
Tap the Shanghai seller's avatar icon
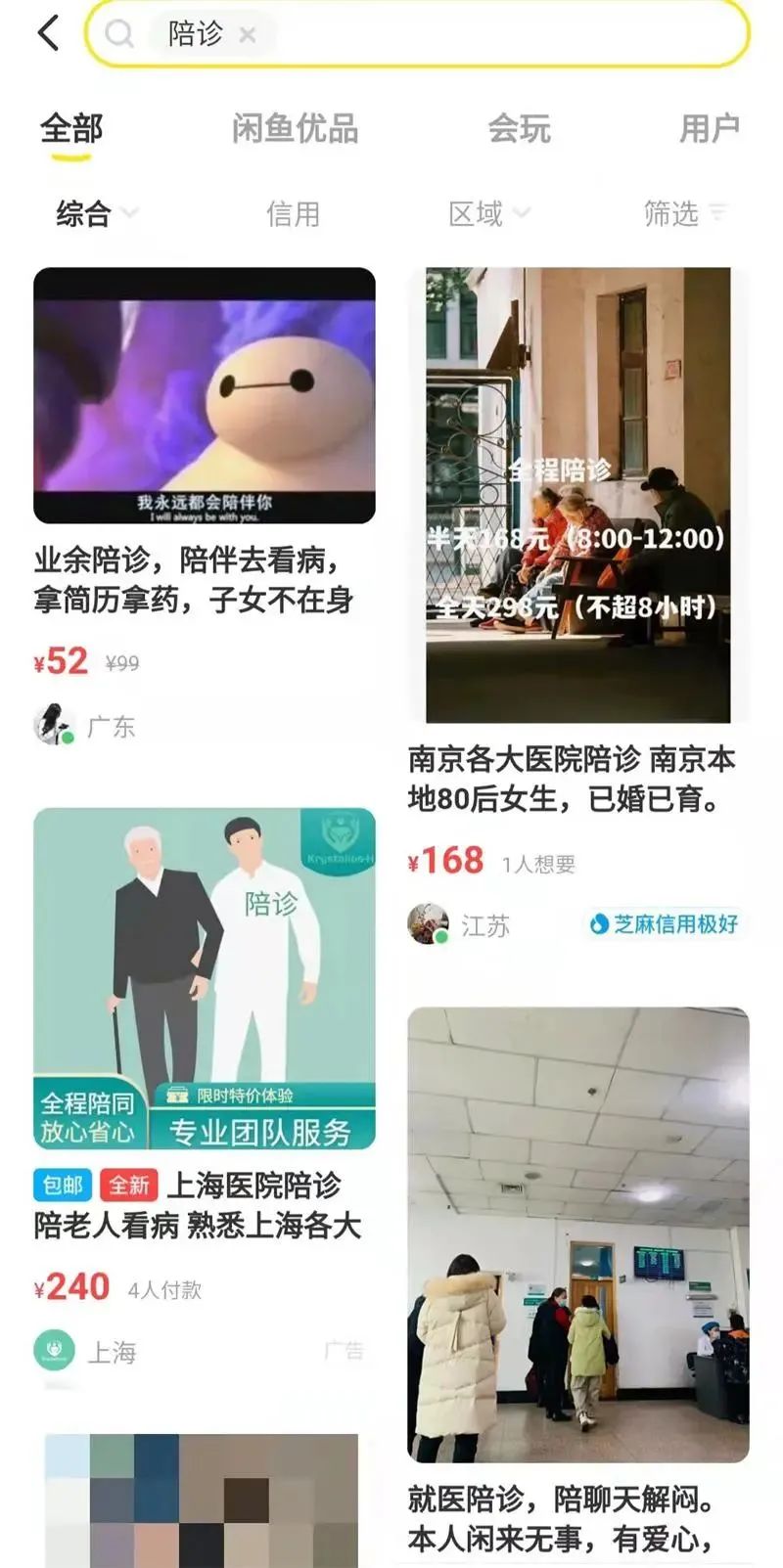point(54,1348)
